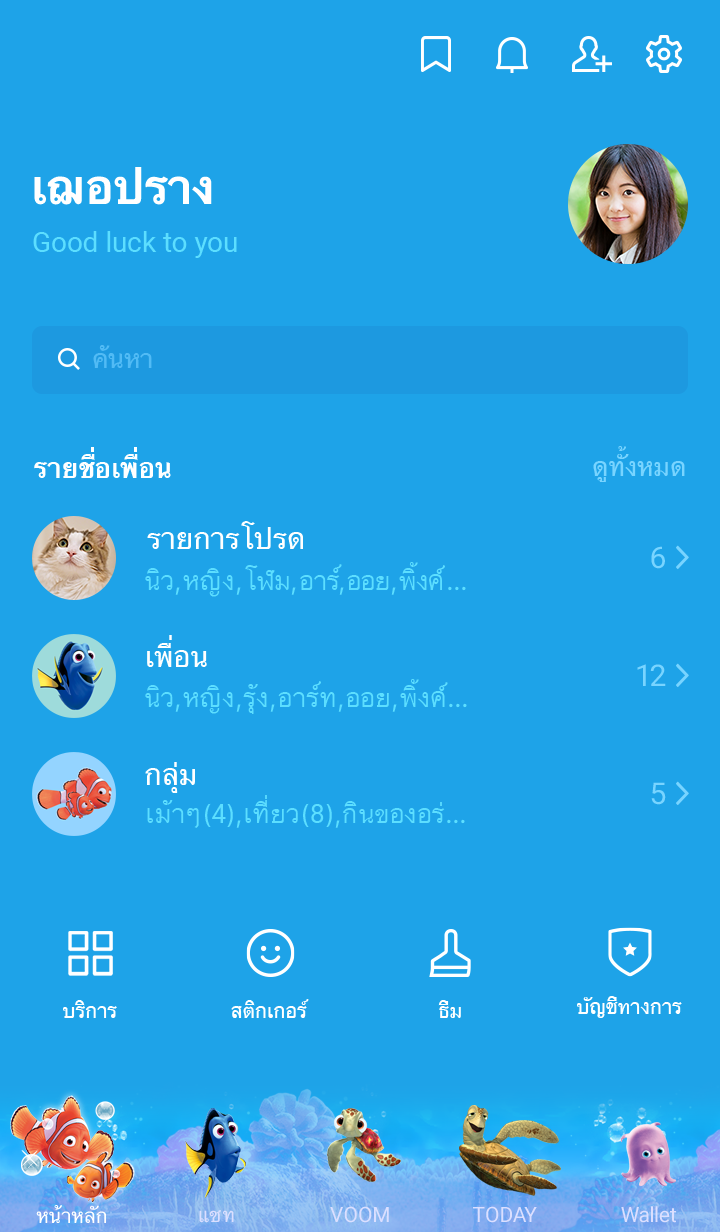Open the สติกเกอร์ sticker shop

[270, 972]
